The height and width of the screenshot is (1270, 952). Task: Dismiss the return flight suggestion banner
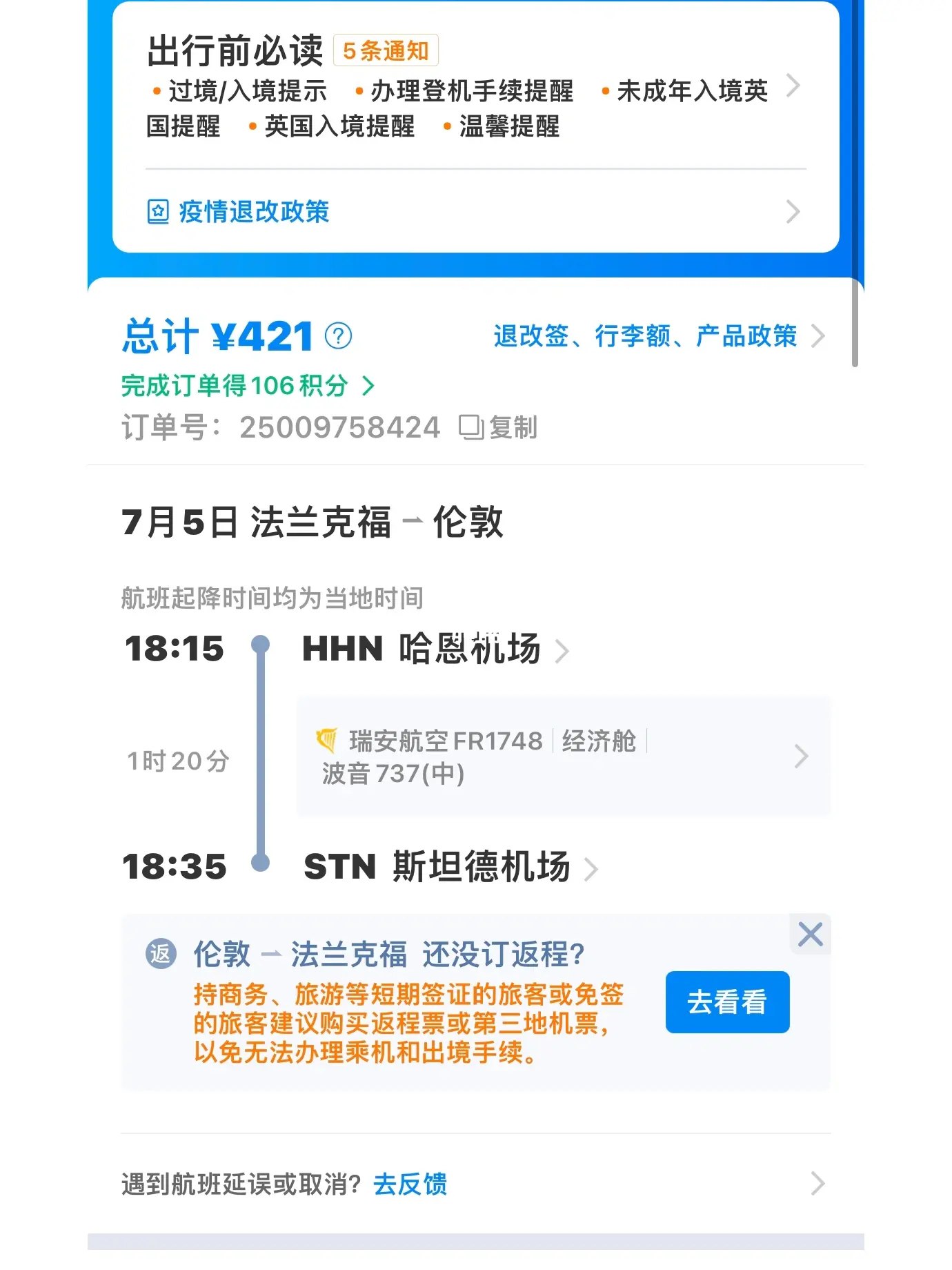[811, 935]
